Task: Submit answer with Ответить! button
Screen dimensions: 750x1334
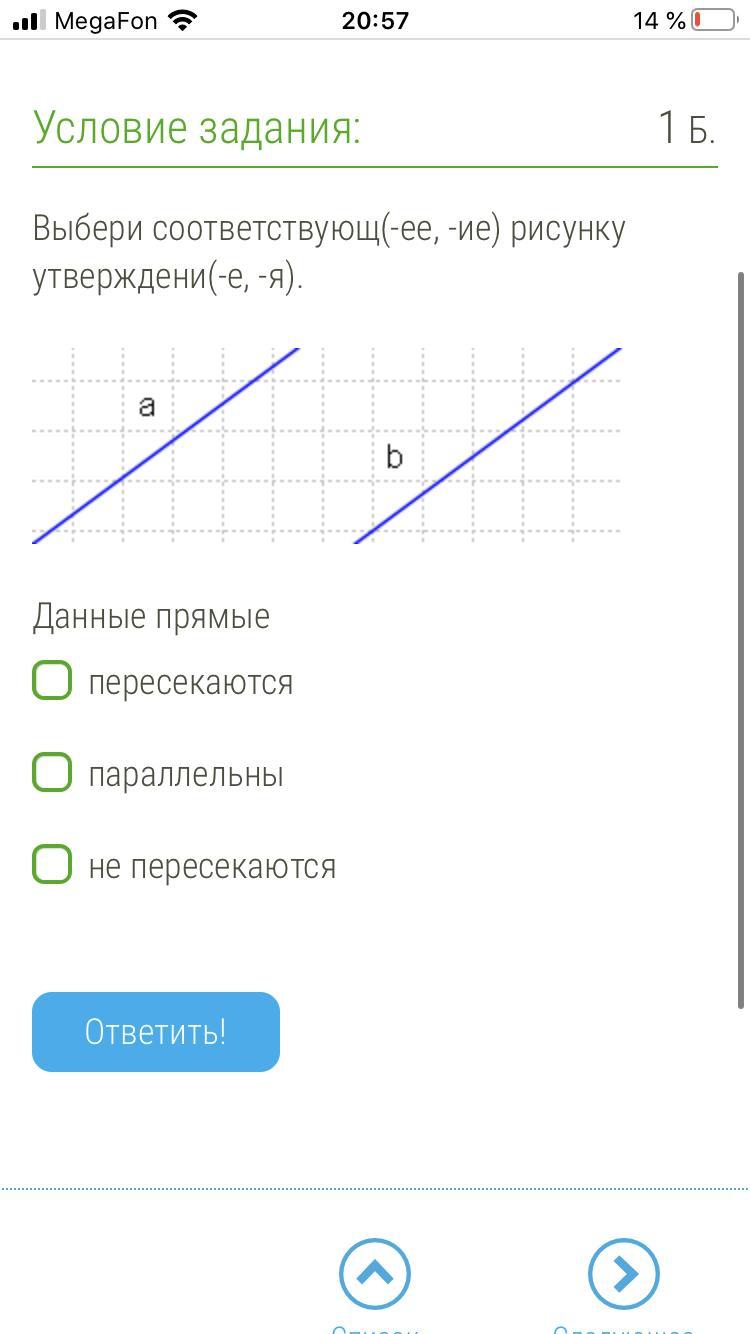Action: (x=156, y=1032)
